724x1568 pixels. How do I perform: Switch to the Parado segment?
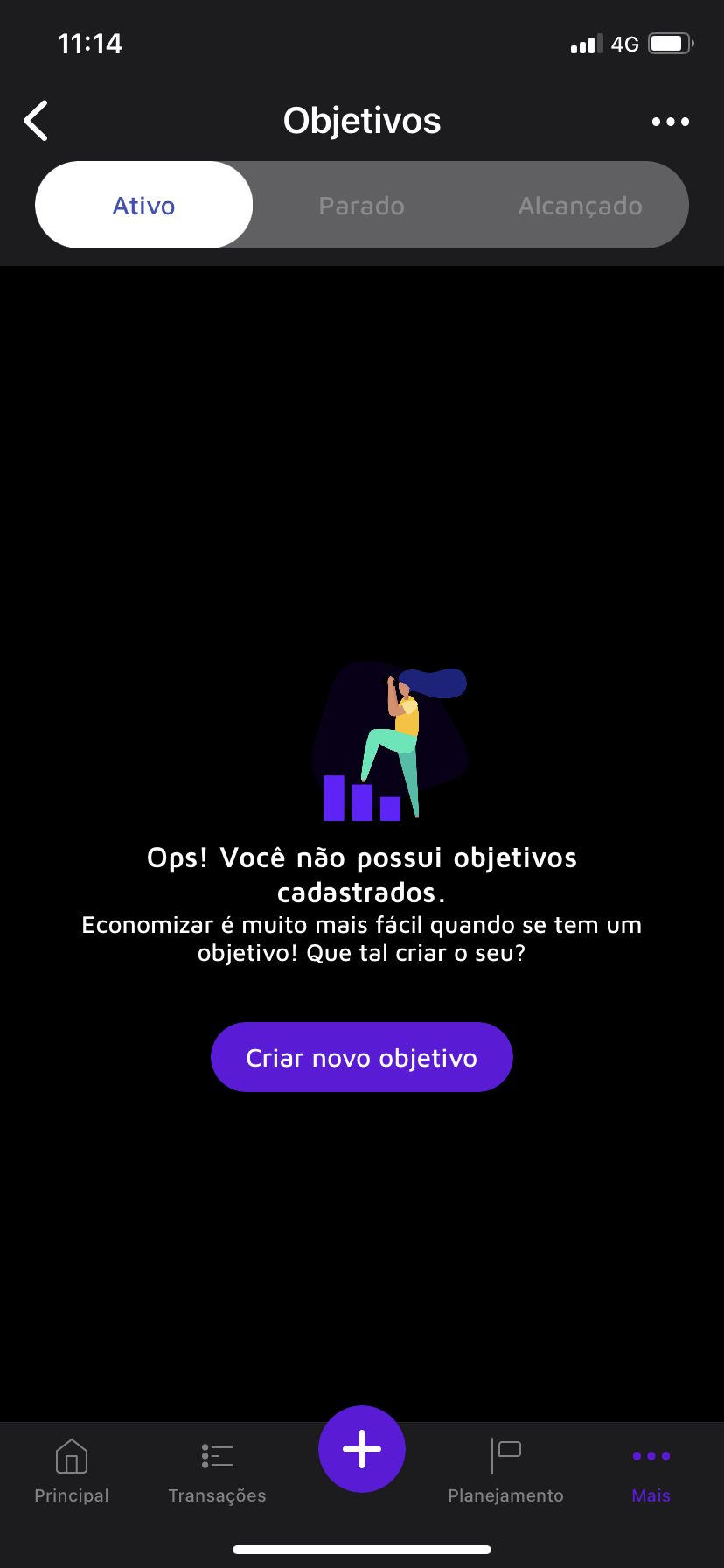coord(361,206)
